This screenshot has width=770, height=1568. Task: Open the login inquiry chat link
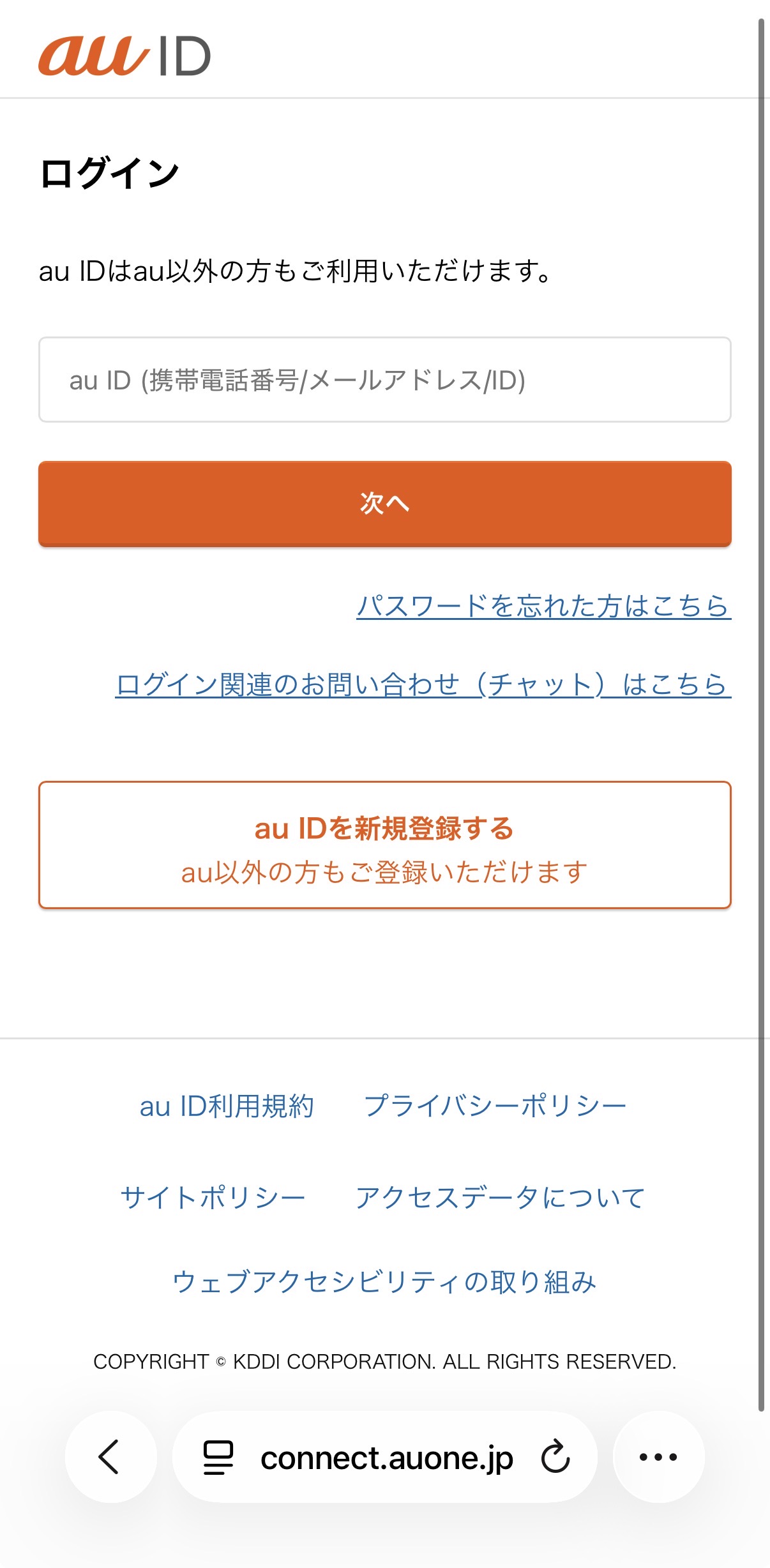click(423, 684)
